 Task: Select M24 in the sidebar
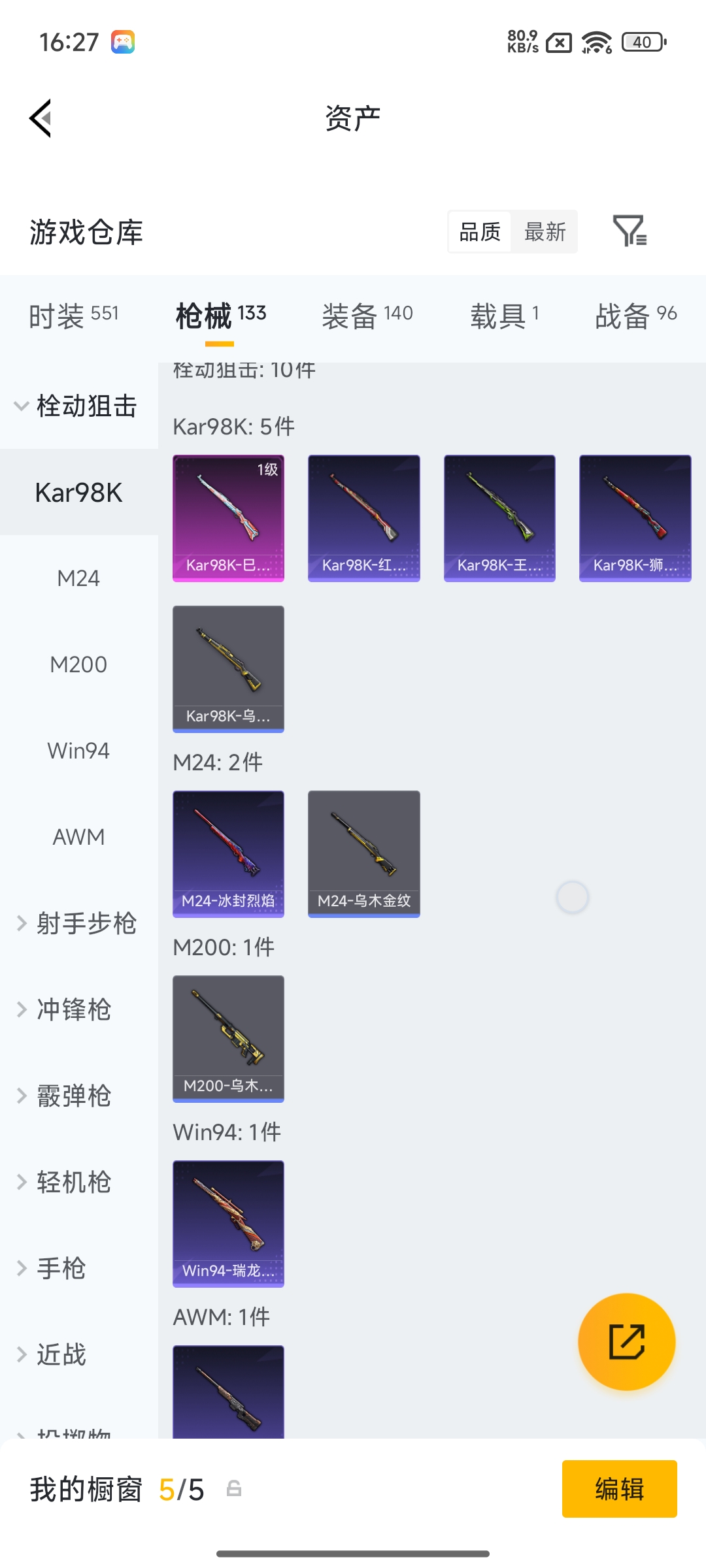click(x=78, y=578)
